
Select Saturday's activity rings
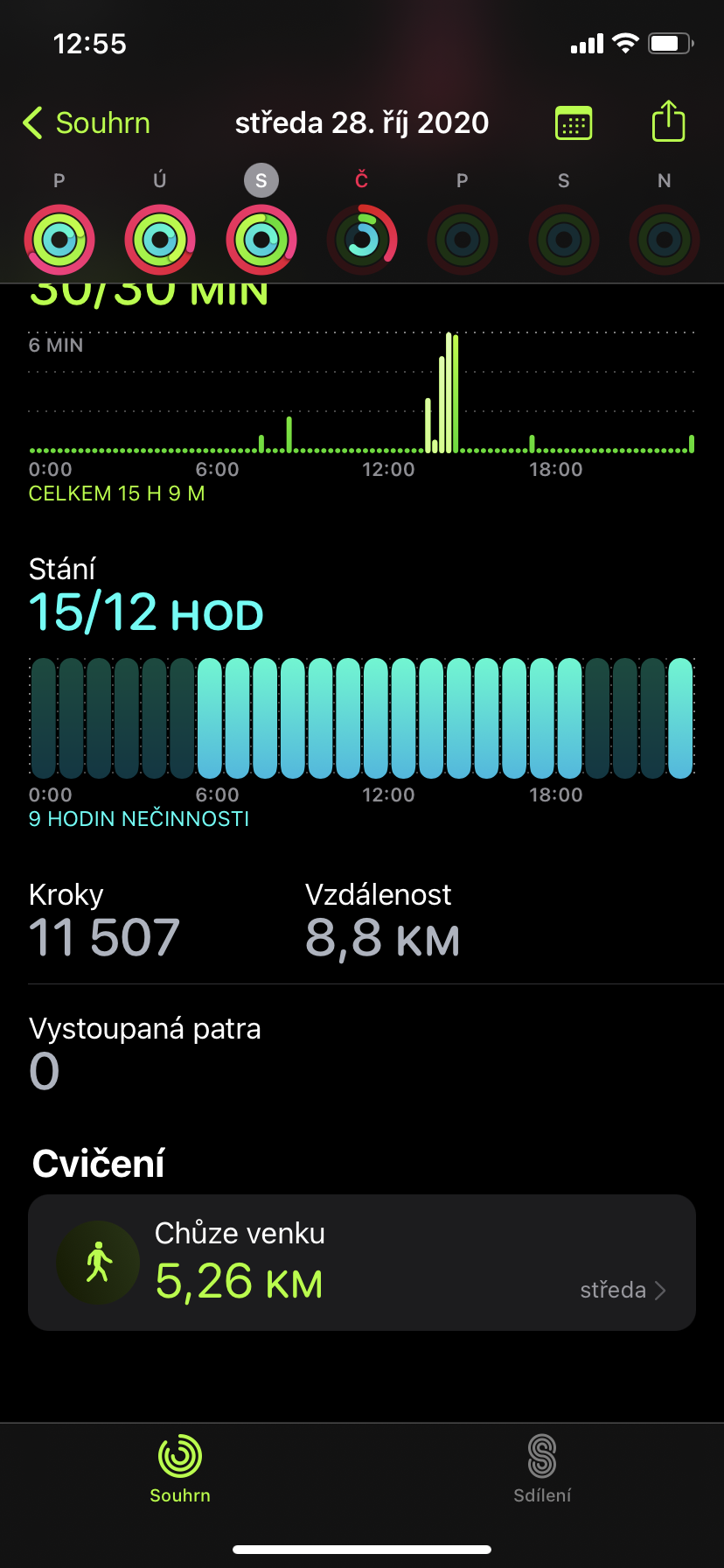pos(563,240)
